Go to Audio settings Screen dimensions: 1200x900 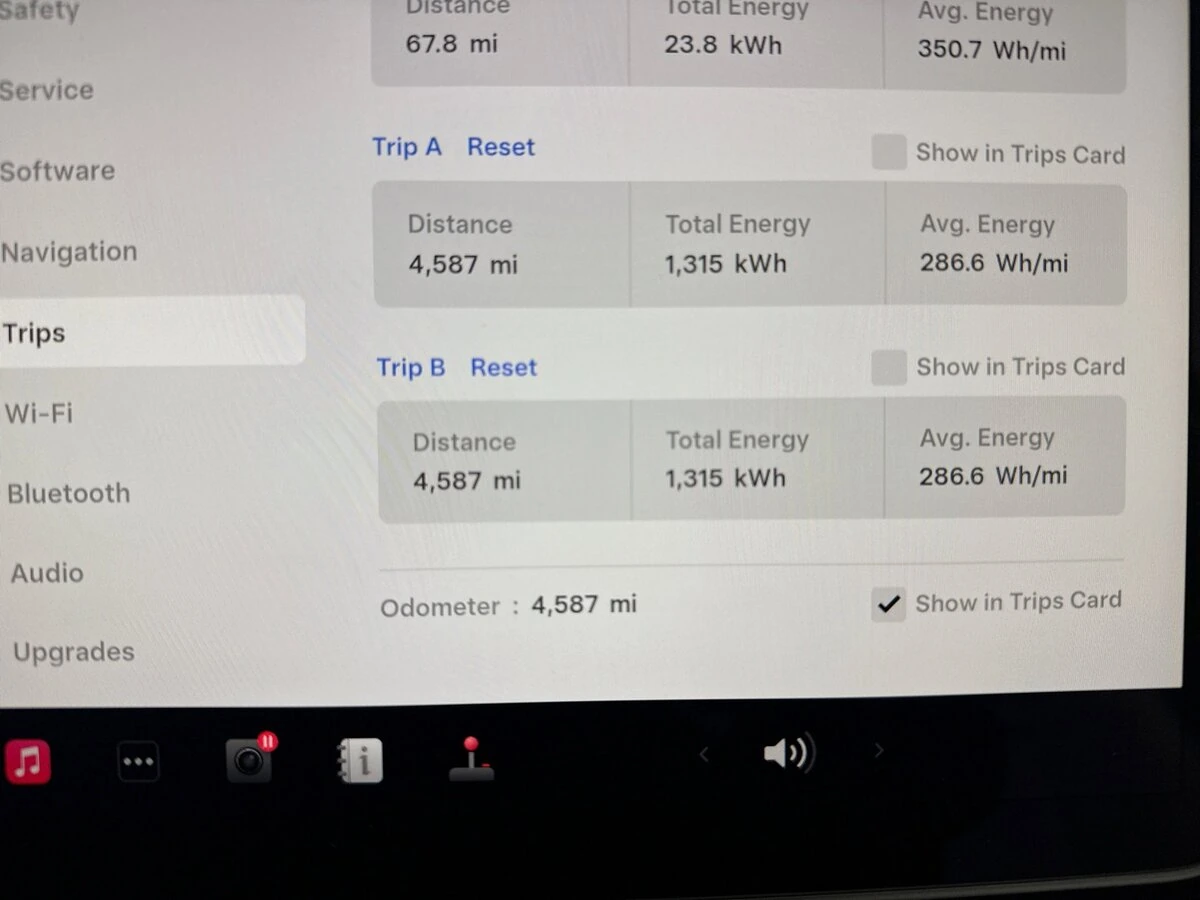point(47,573)
